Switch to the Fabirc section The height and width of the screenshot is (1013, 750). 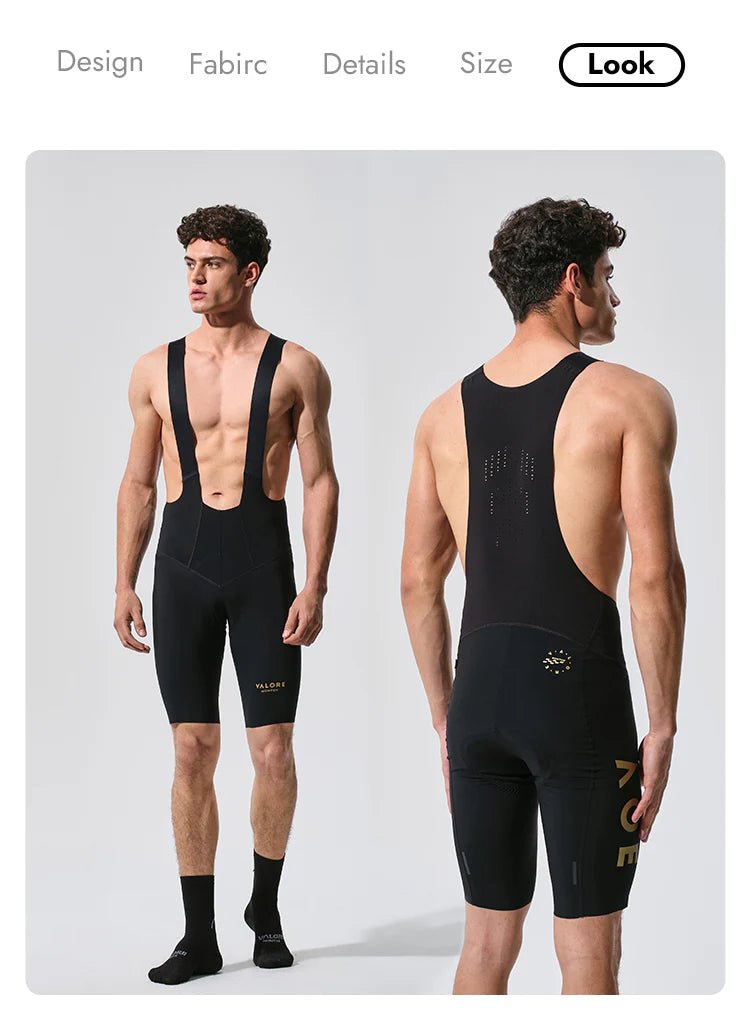[x=227, y=65]
